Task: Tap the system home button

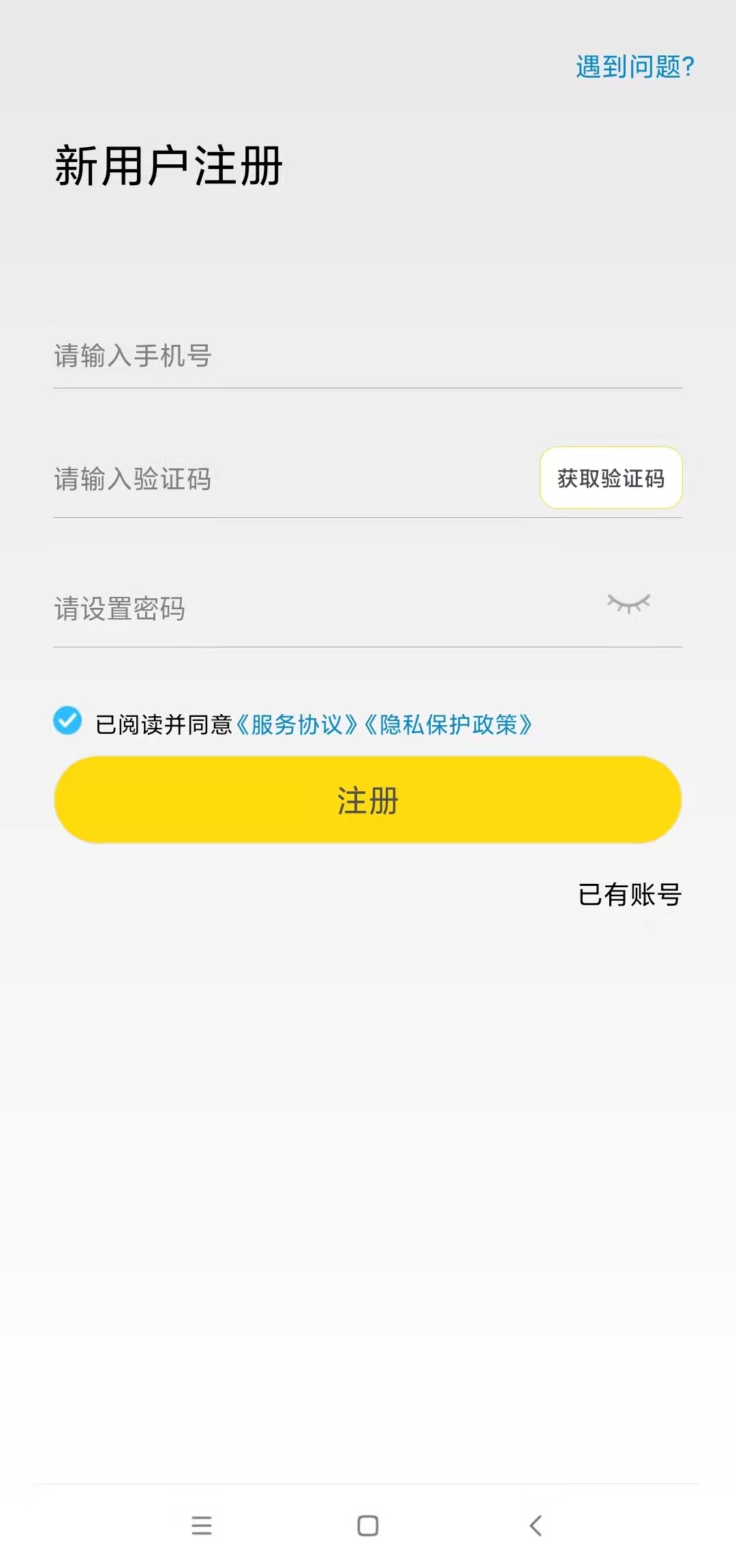Action: [x=368, y=1526]
